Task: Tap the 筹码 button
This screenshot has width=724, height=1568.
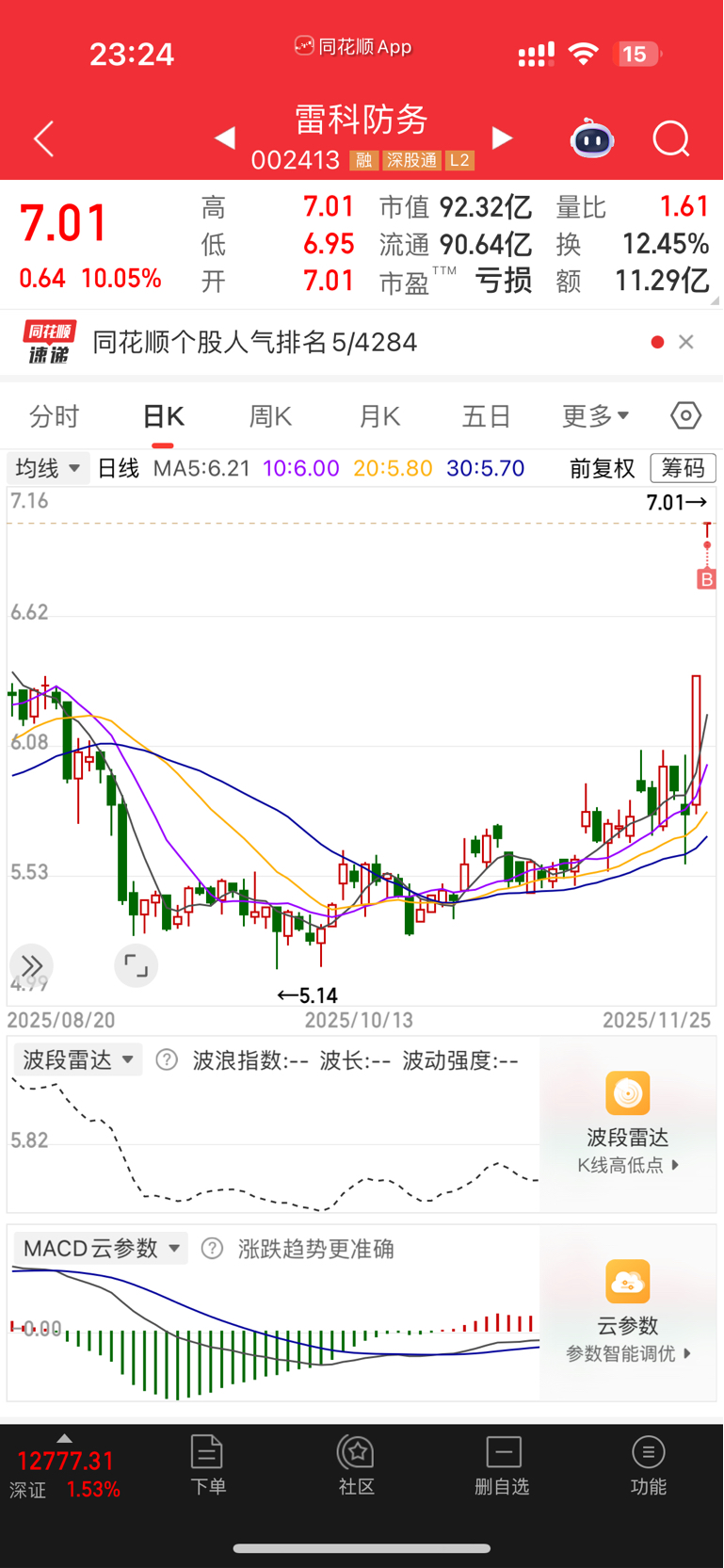Action: [x=683, y=468]
